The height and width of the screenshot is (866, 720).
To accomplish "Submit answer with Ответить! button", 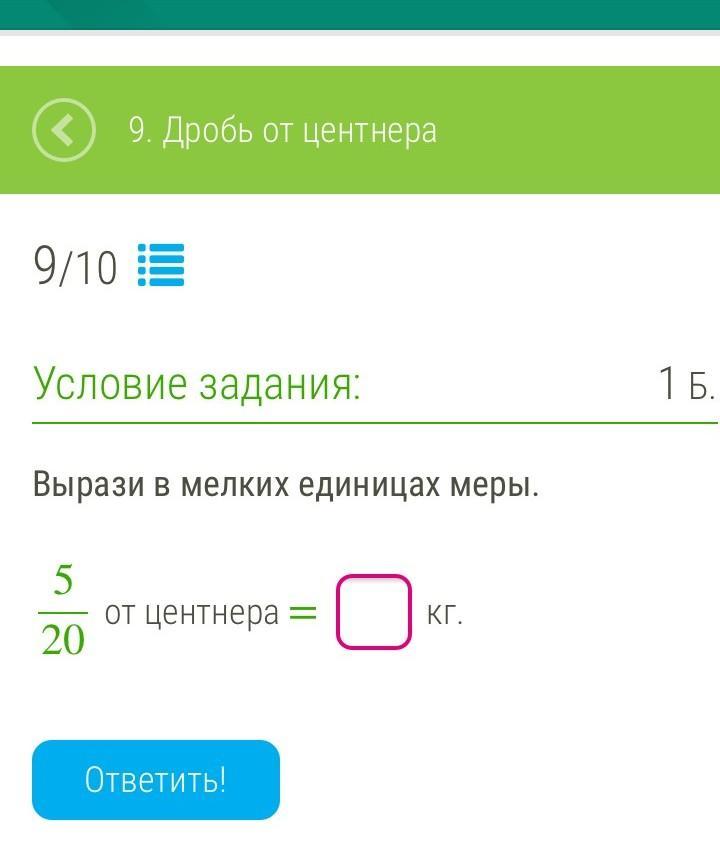I will (x=156, y=780).
